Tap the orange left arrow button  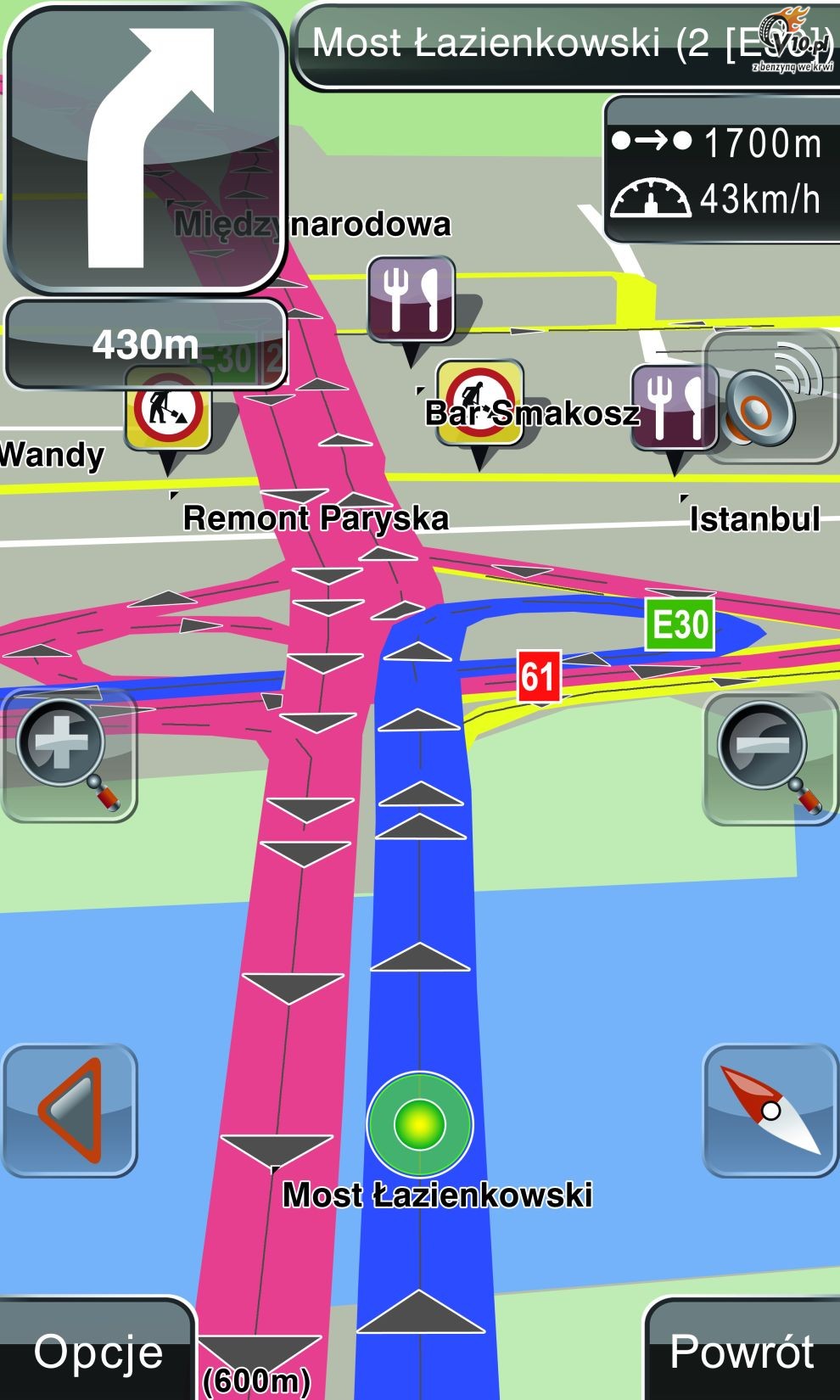tap(70, 1110)
